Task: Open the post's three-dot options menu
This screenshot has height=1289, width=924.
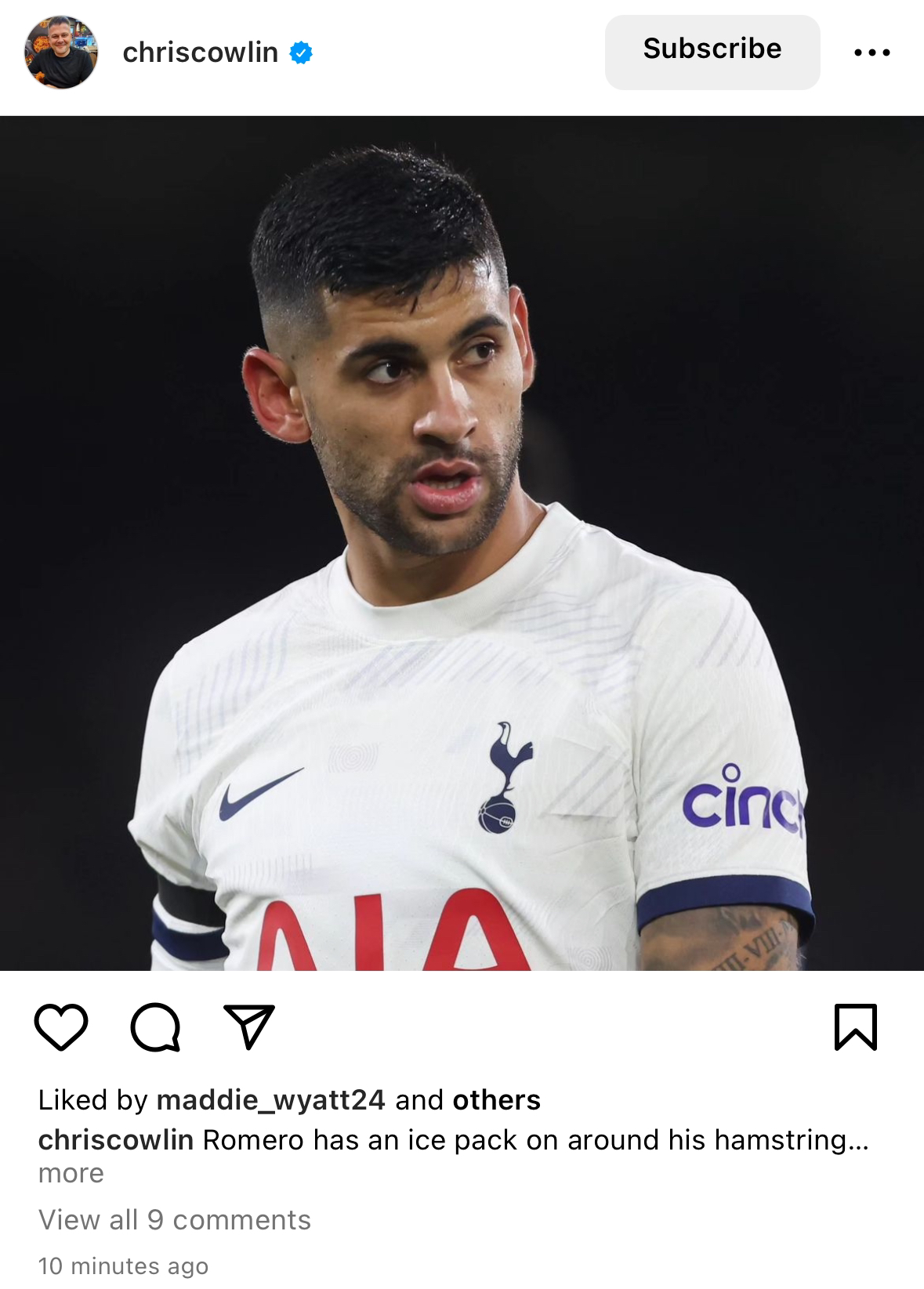Action: [x=871, y=53]
